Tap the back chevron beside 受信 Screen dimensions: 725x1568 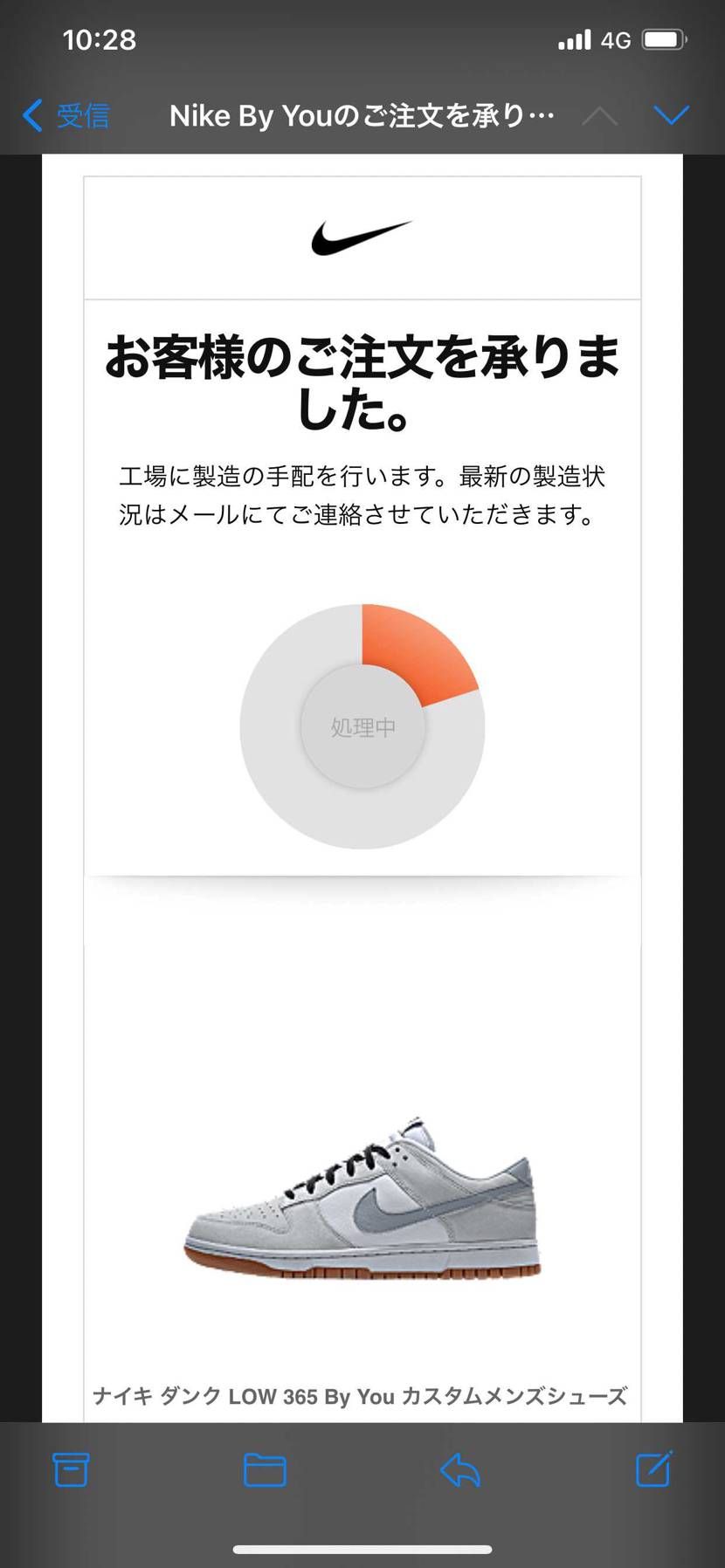tap(31, 114)
